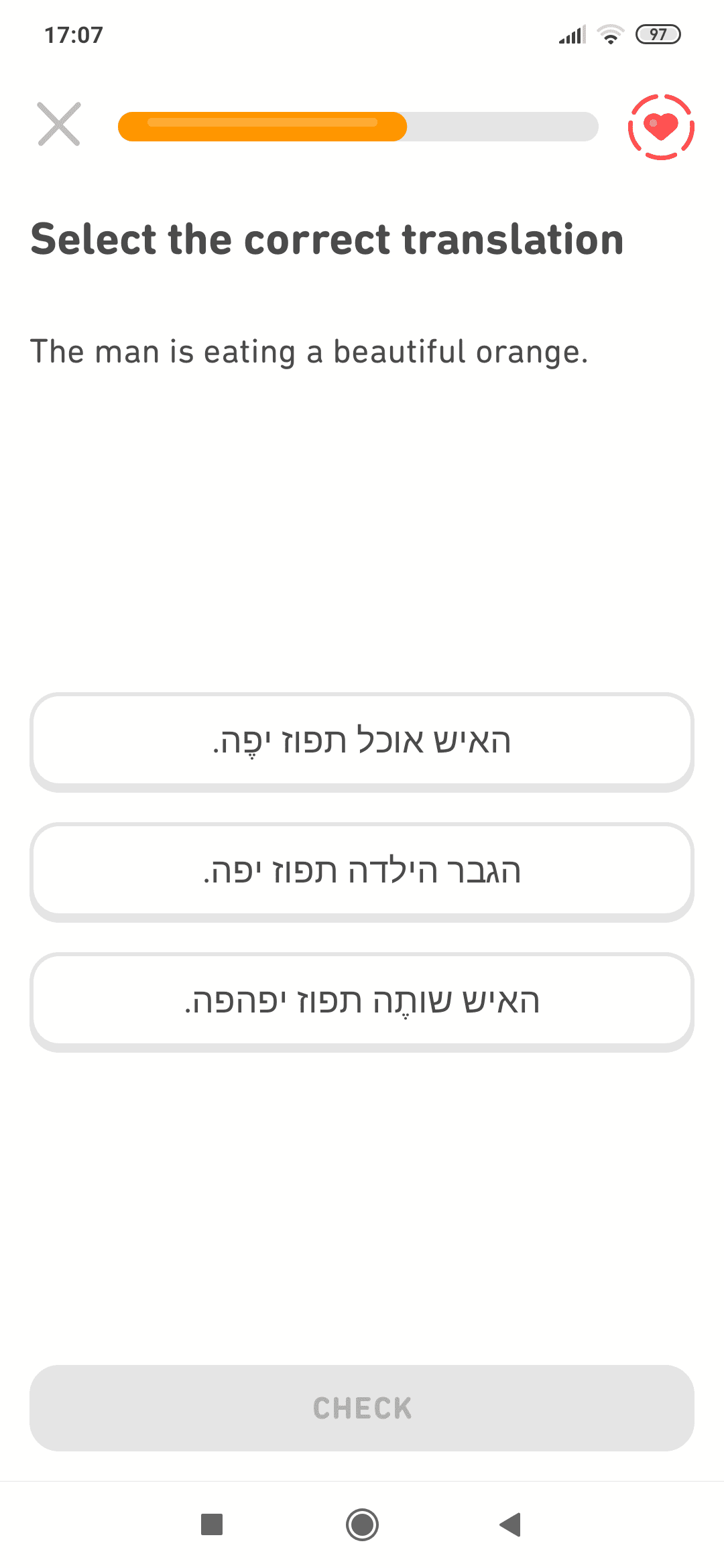The width and height of the screenshot is (724, 1568).
Task: Close the lesson with the X icon
Action: tap(59, 124)
